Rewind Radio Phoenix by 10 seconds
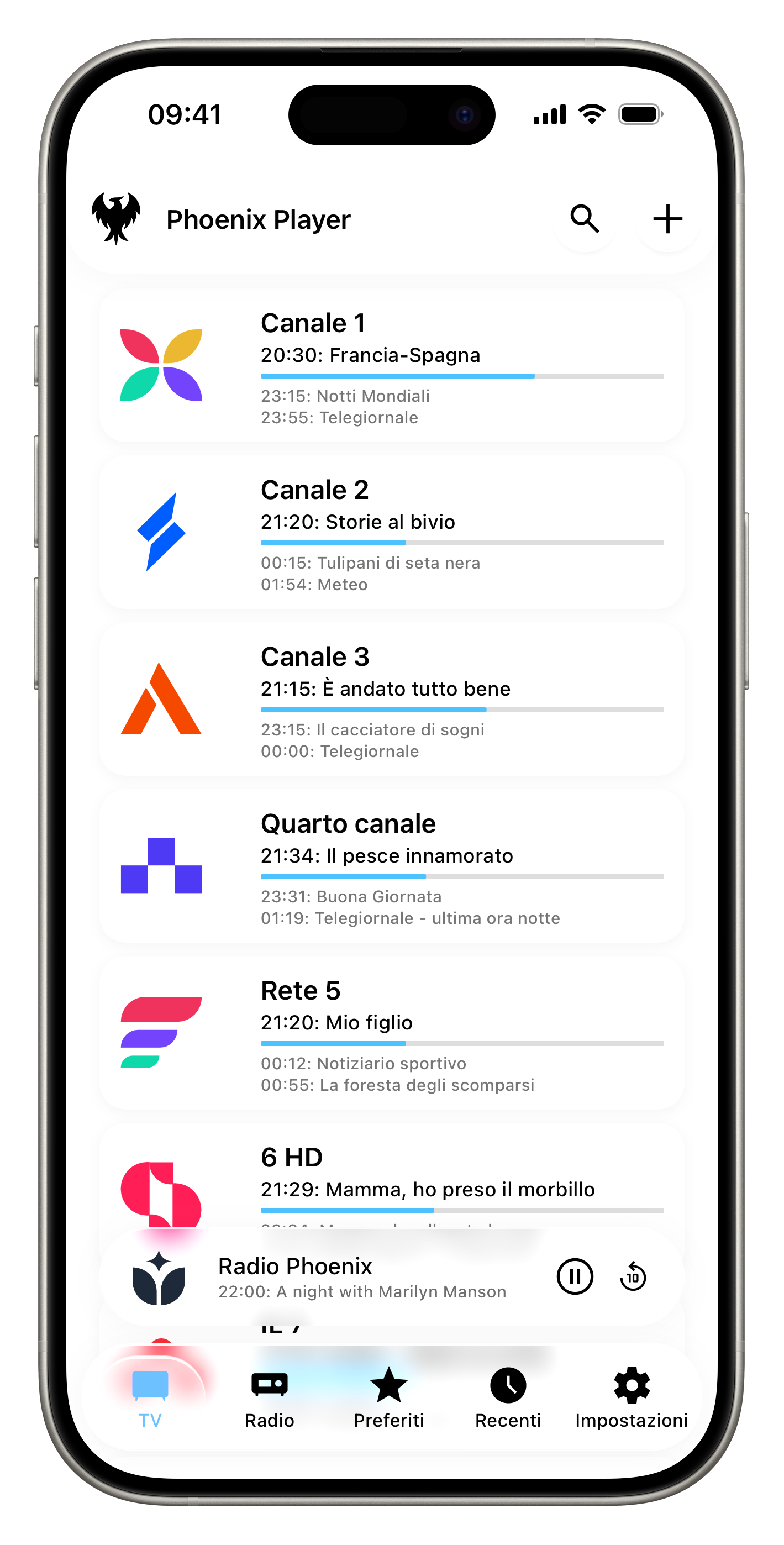 (x=633, y=1276)
